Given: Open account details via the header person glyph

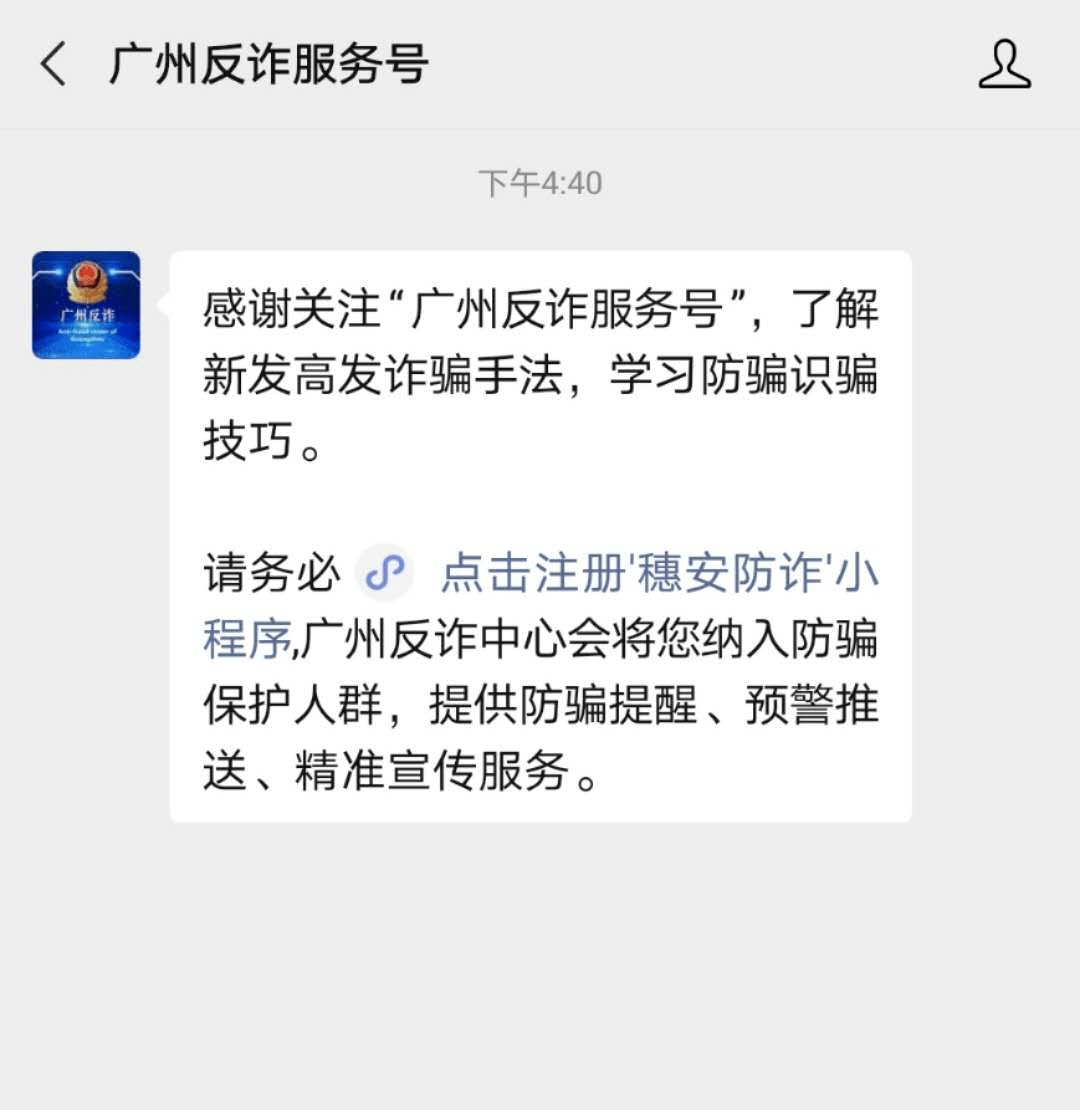Looking at the screenshot, I should click(x=1004, y=66).
